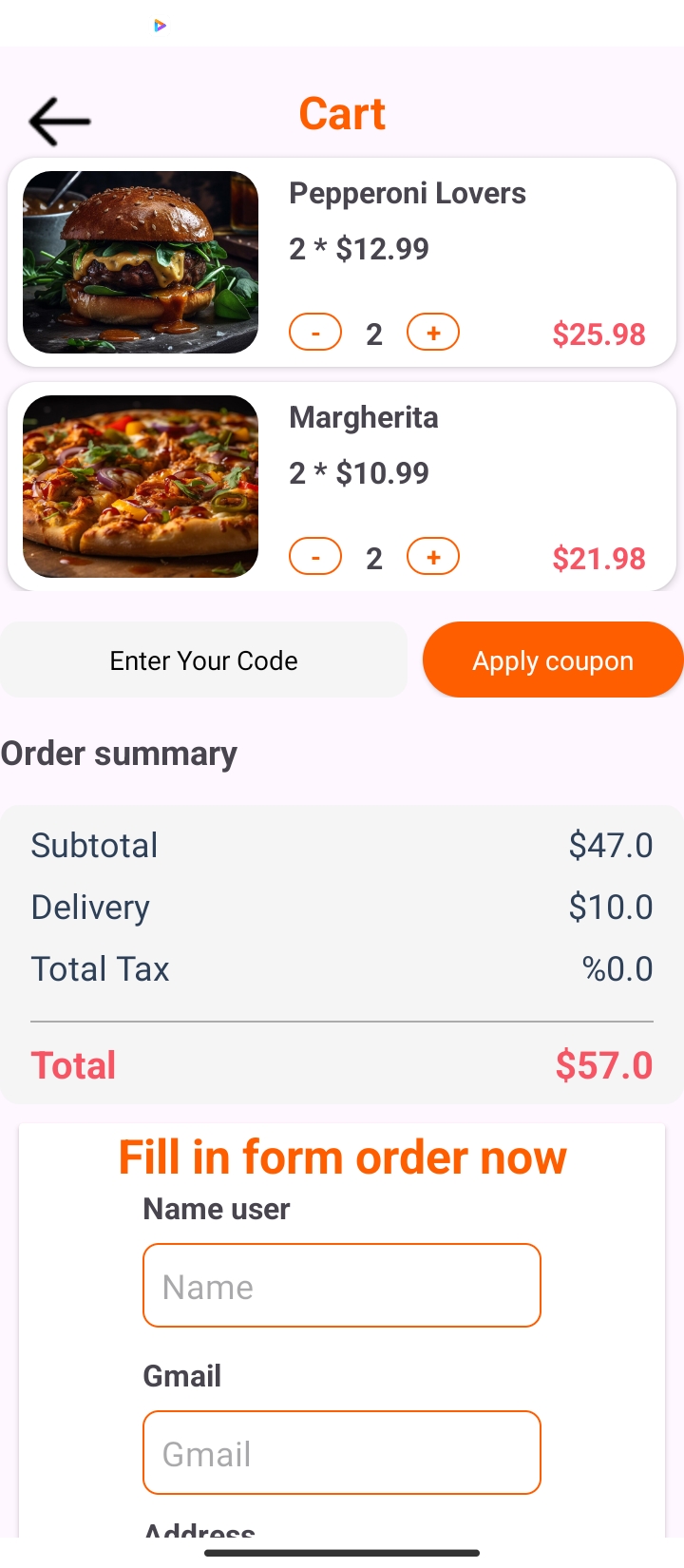
Task: Decrease Pepperoni Lovers quantity with minus
Action: pos(315,333)
